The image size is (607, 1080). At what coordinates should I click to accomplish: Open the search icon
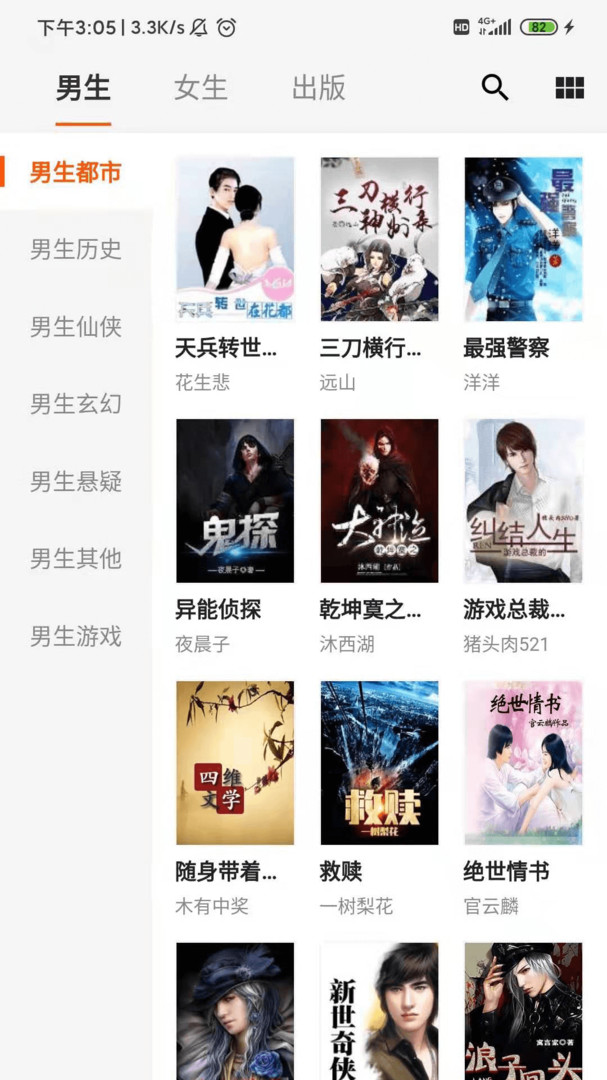pyautogui.click(x=495, y=88)
